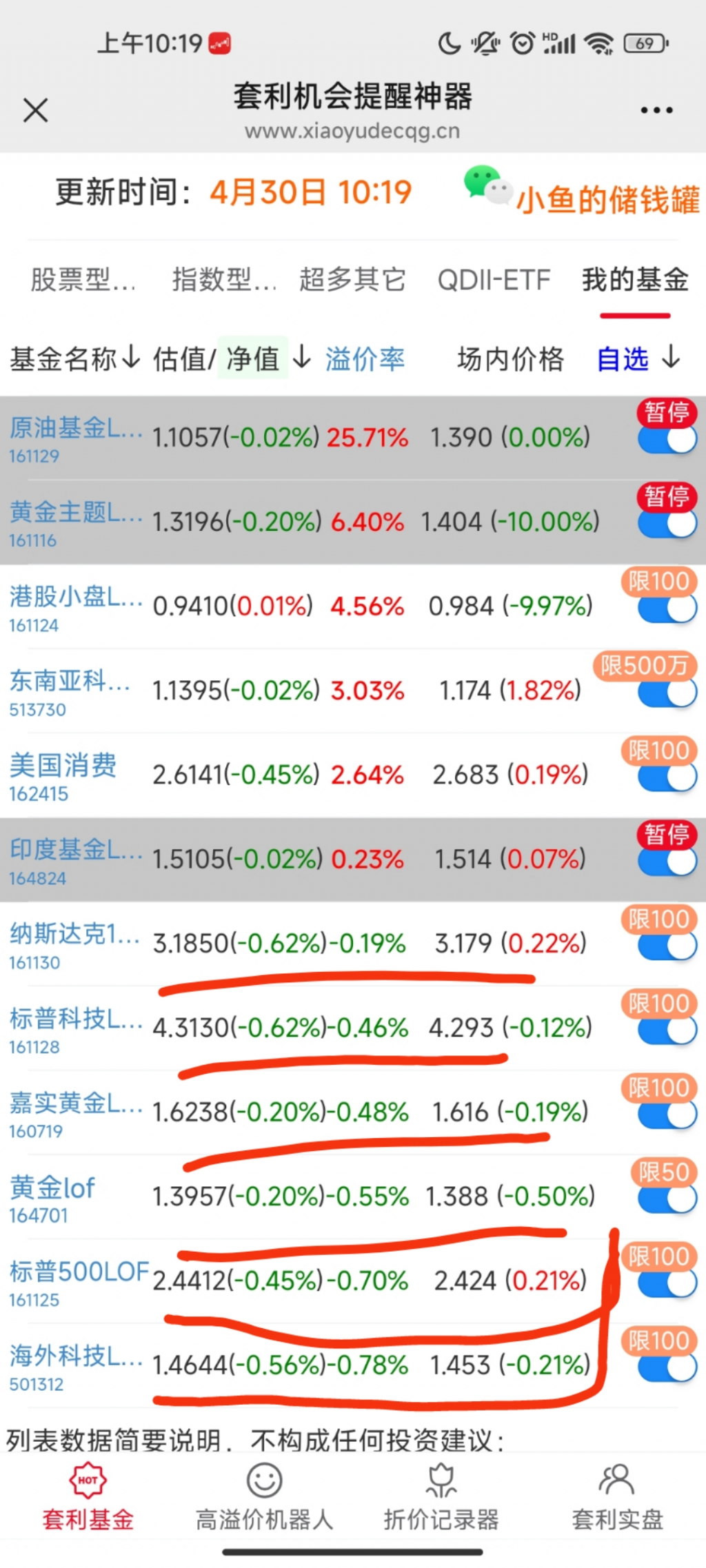Switch to the 股票型 tab

click(83, 280)
